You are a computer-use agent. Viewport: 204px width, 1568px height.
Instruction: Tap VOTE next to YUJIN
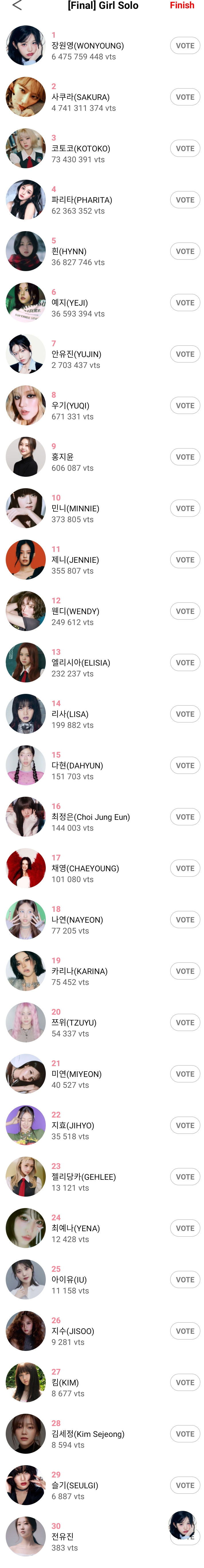185,354
